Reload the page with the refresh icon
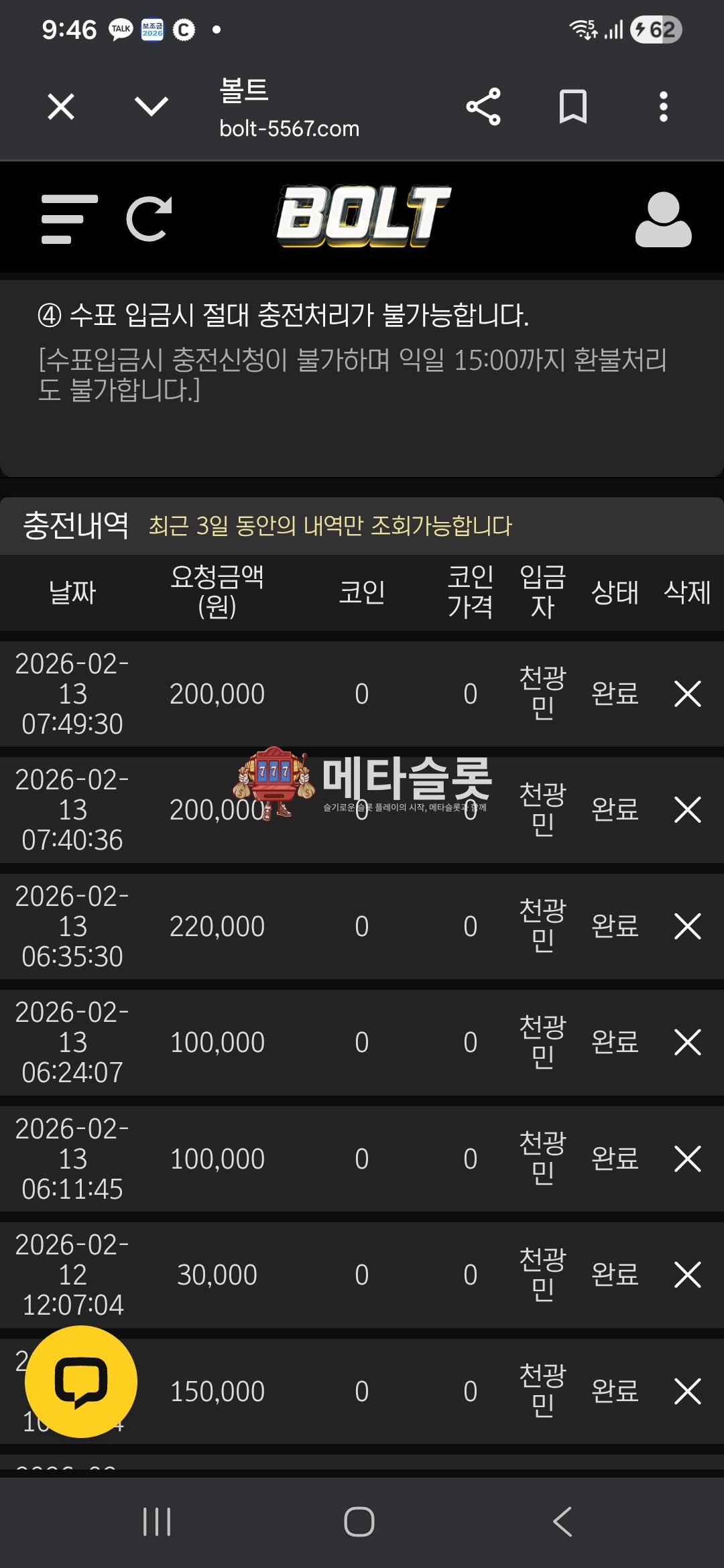724x1568 pixels. (x=149, y=219)
